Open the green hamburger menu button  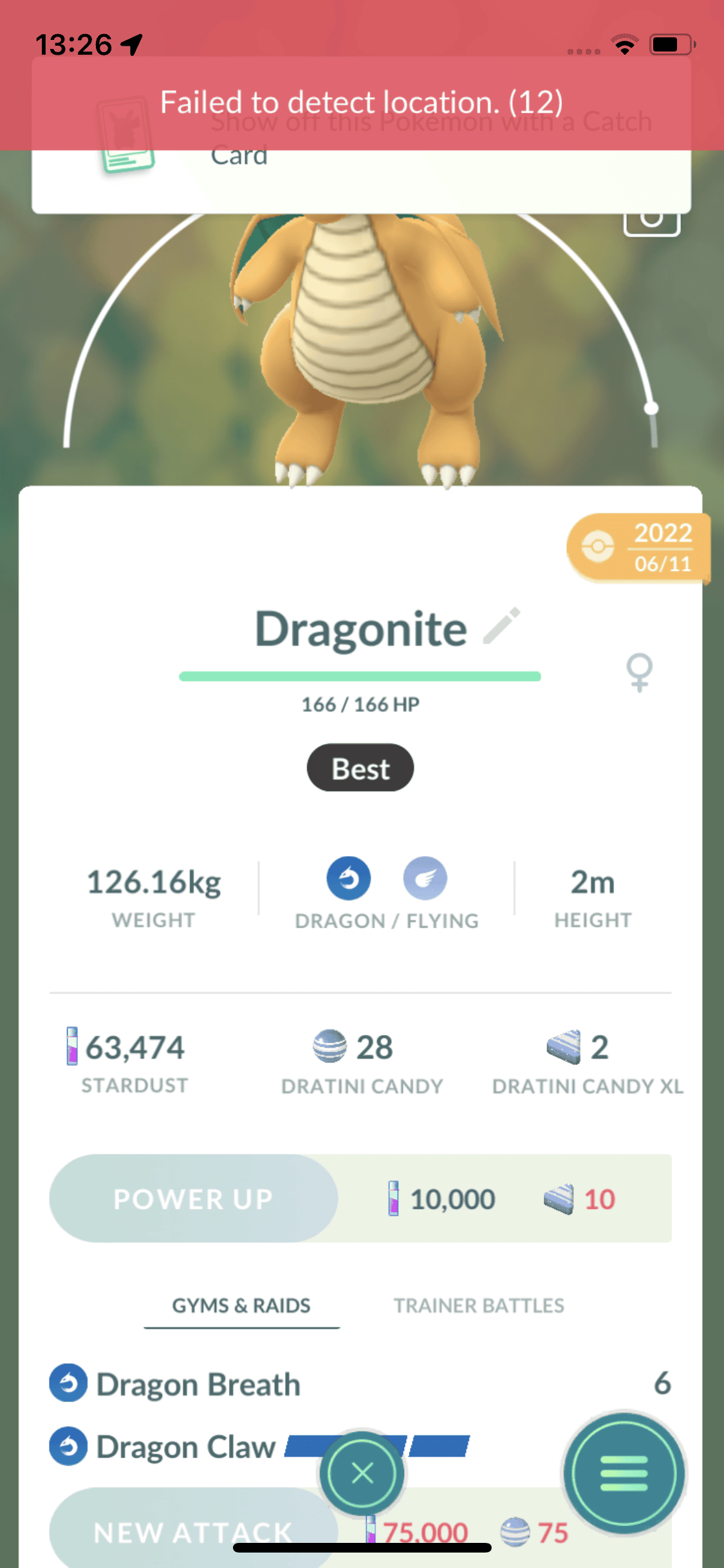(x=623, y=1473)
